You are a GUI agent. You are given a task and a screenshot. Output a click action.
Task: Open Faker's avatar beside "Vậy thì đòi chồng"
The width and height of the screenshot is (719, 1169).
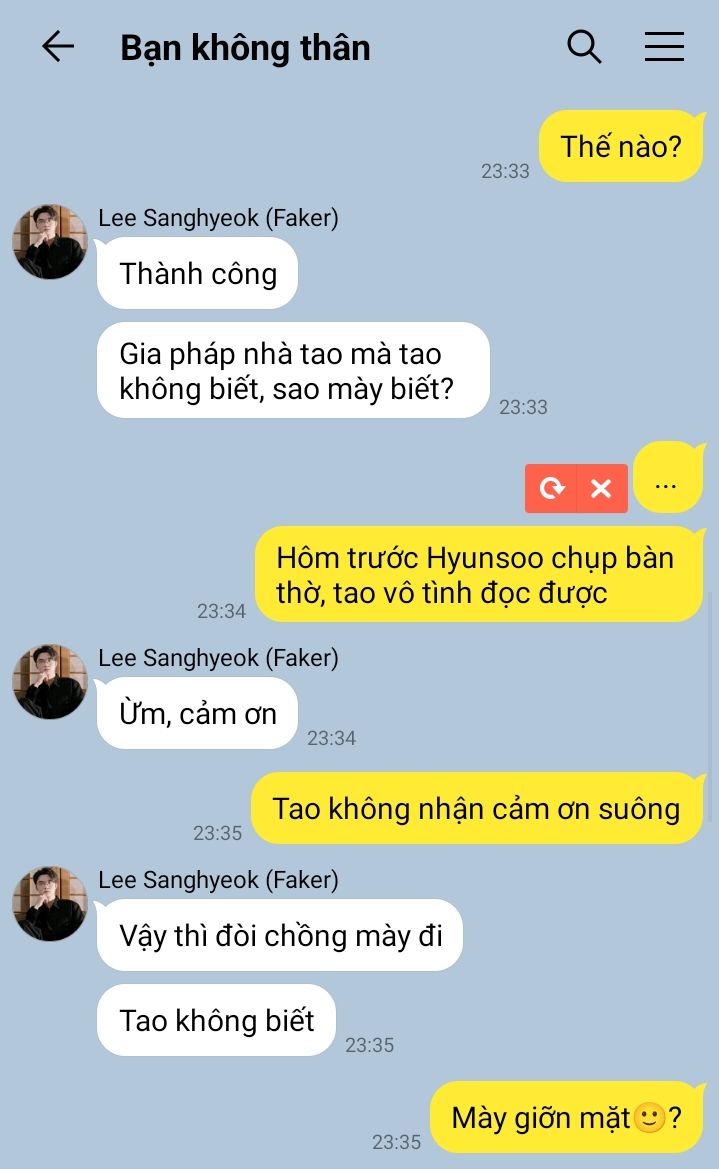(50, 904)
